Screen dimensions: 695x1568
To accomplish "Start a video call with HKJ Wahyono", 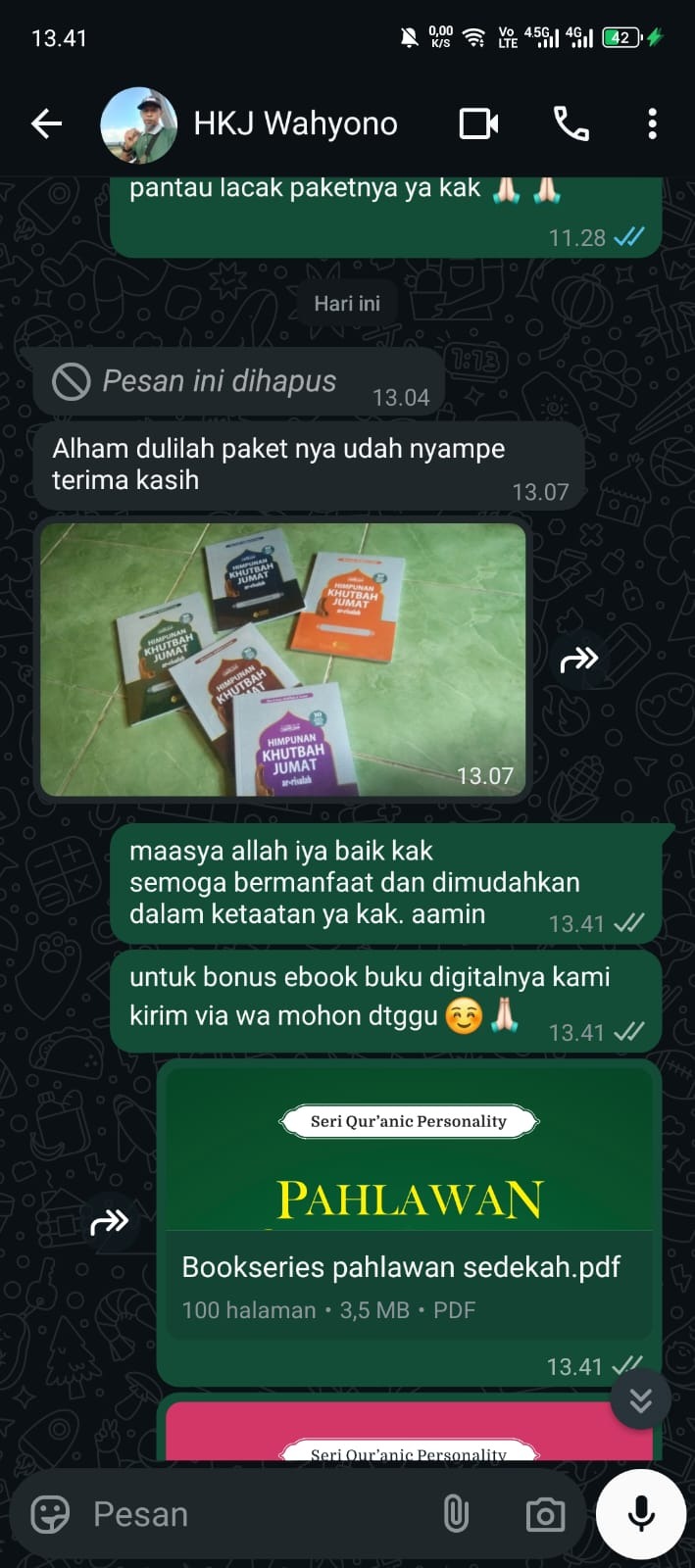I will [x=478, y=123].
